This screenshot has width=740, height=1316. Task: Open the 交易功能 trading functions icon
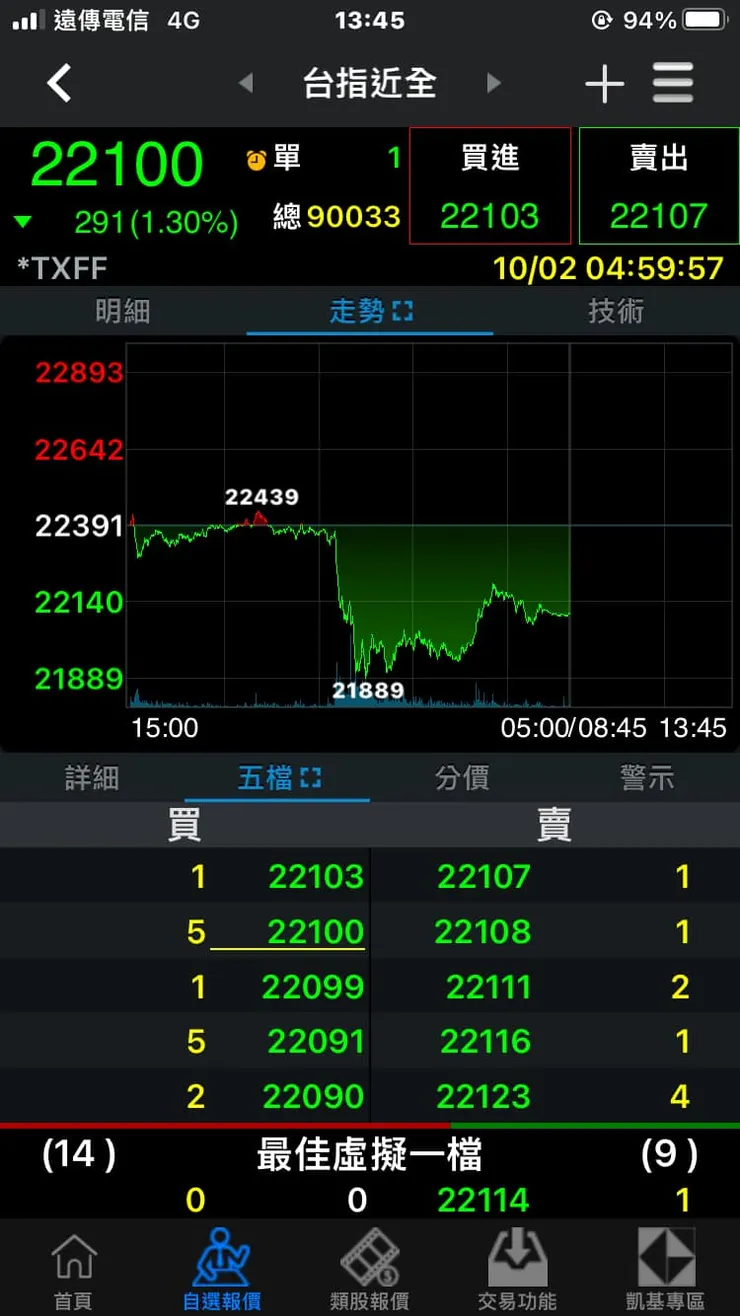pyautogui.click(x=518, y=1262)
